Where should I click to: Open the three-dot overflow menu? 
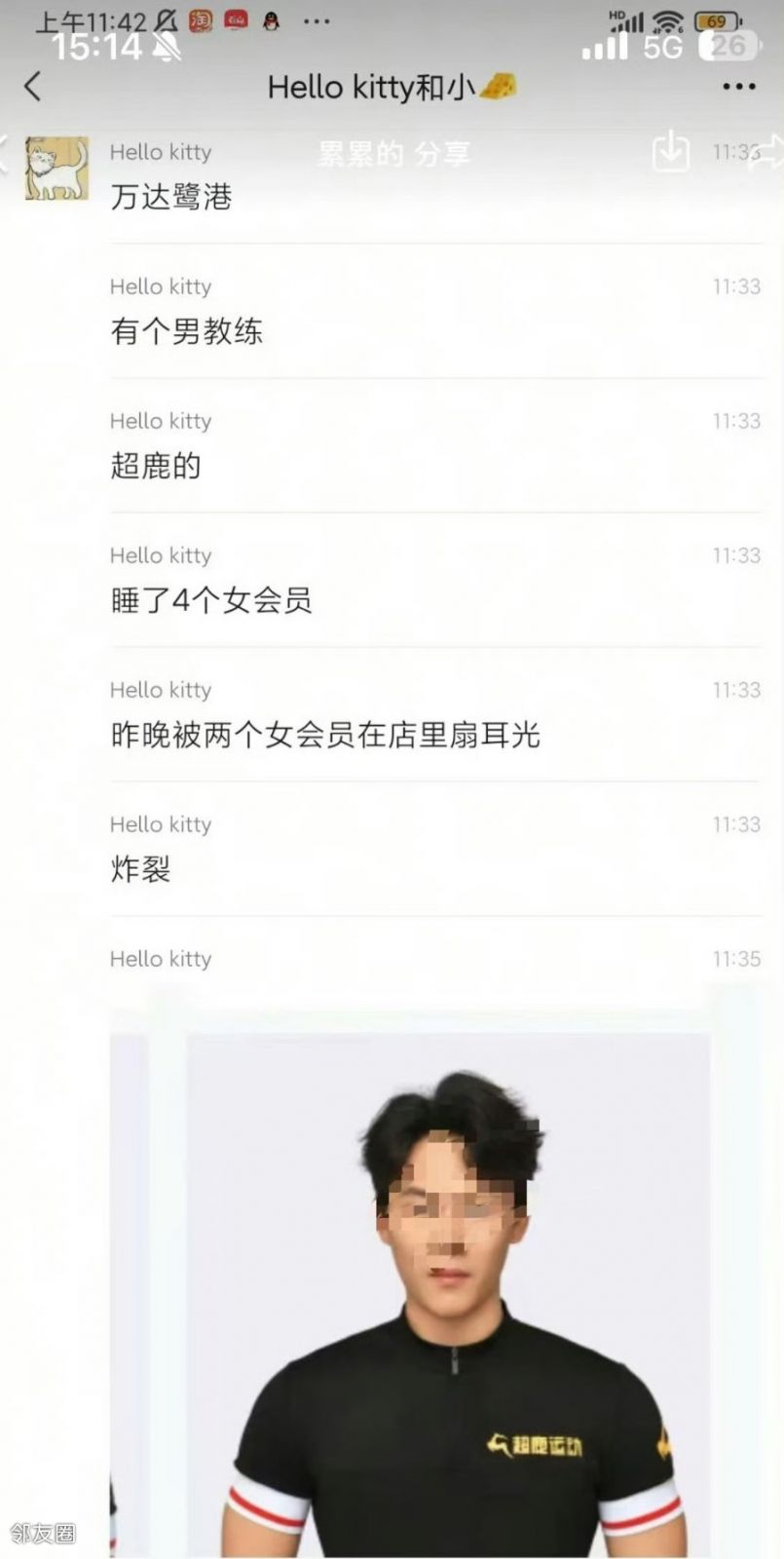[x=738, y=87]
